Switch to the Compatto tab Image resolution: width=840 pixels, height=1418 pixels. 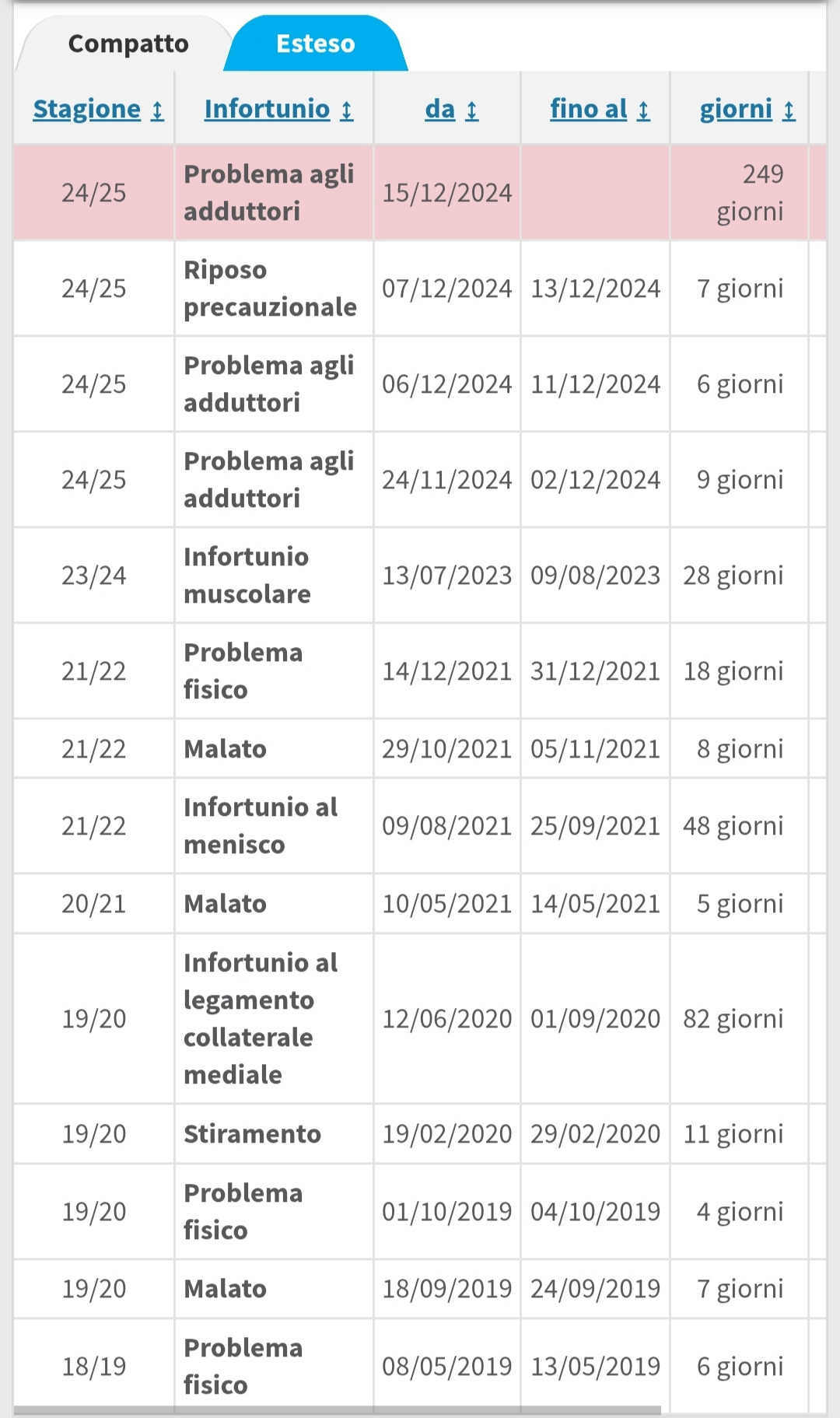click(128, 44)
